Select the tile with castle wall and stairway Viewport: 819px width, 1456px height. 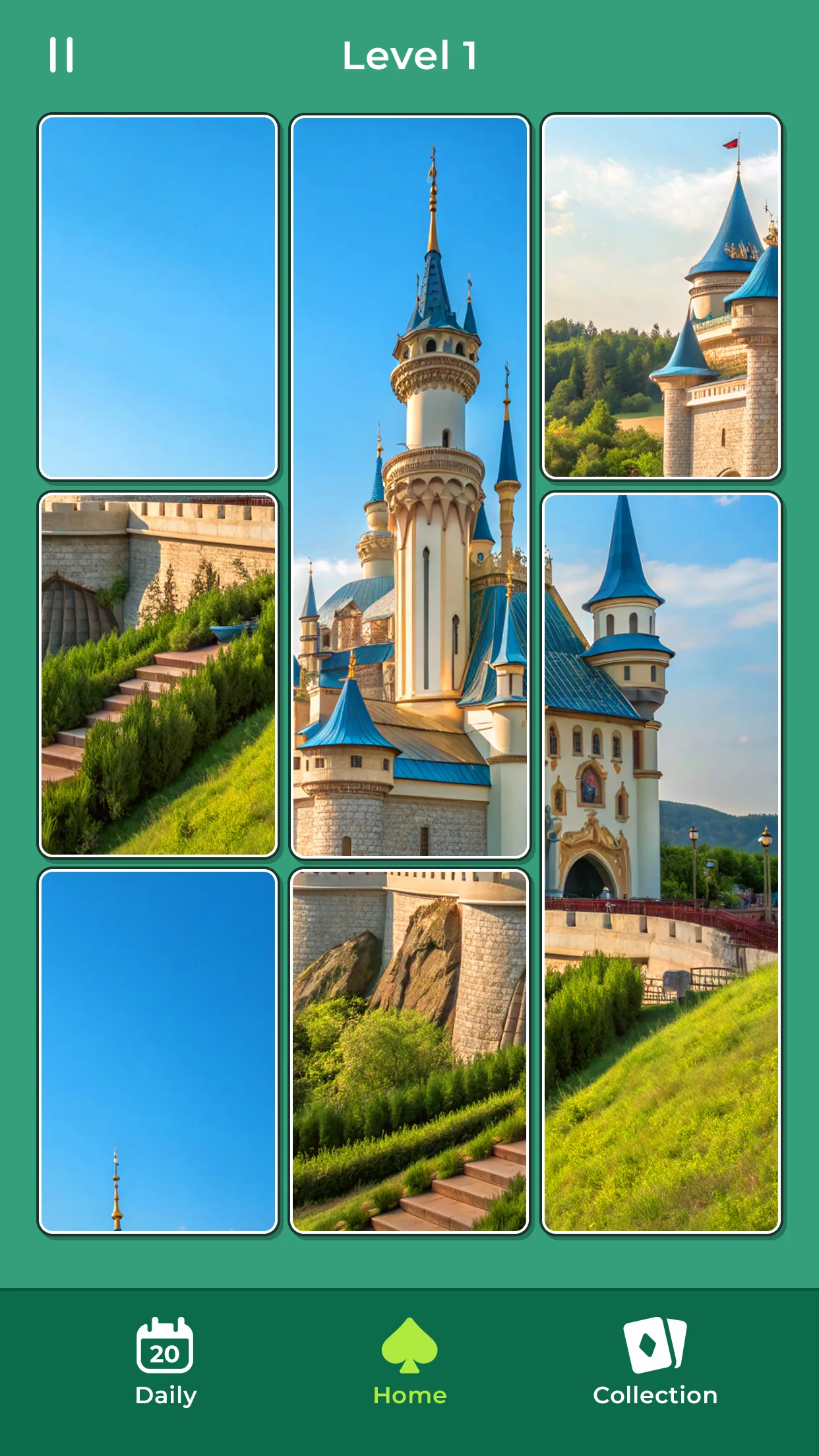(158, 675)
